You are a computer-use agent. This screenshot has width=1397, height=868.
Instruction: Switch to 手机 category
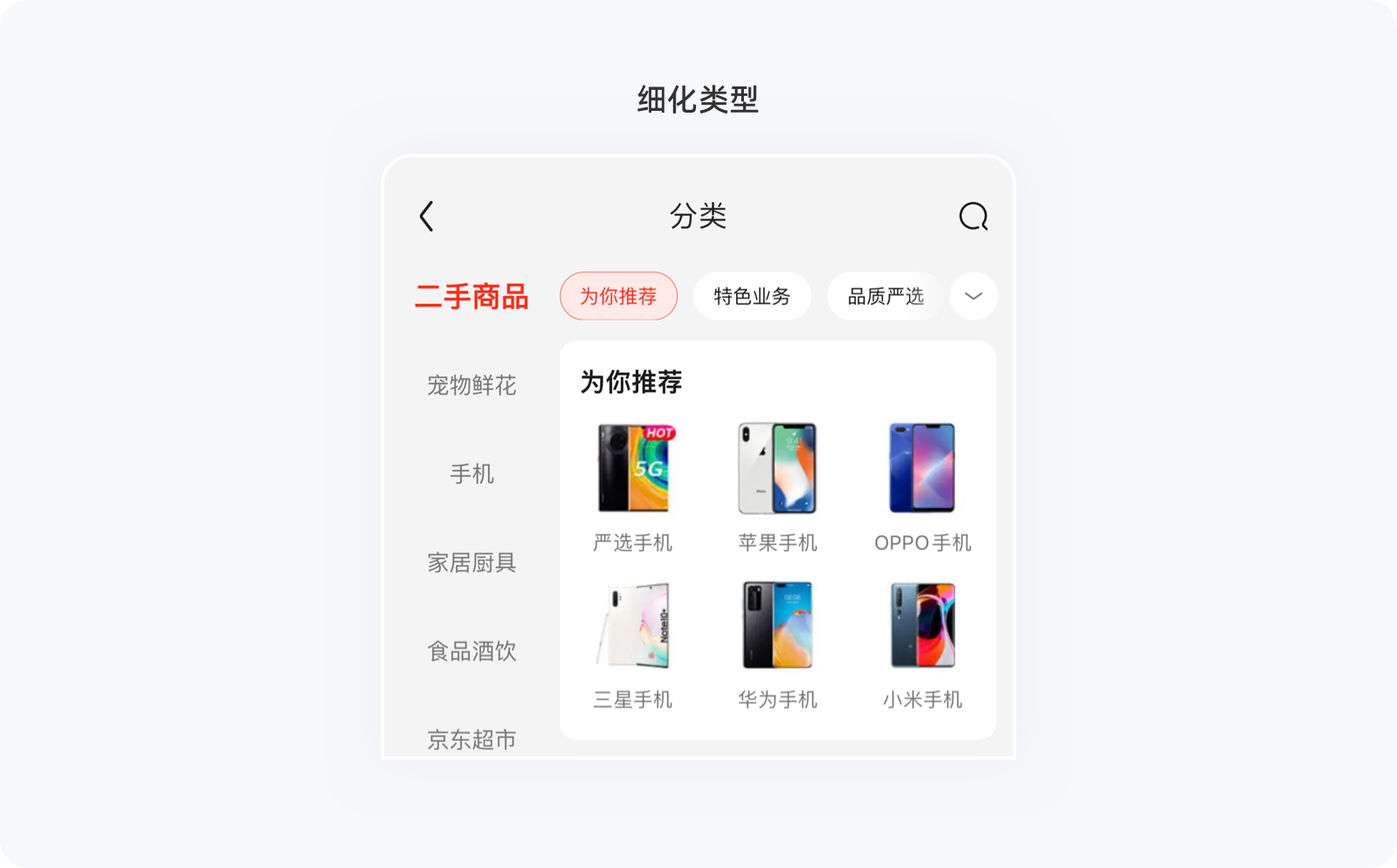(x=471, y=474)
